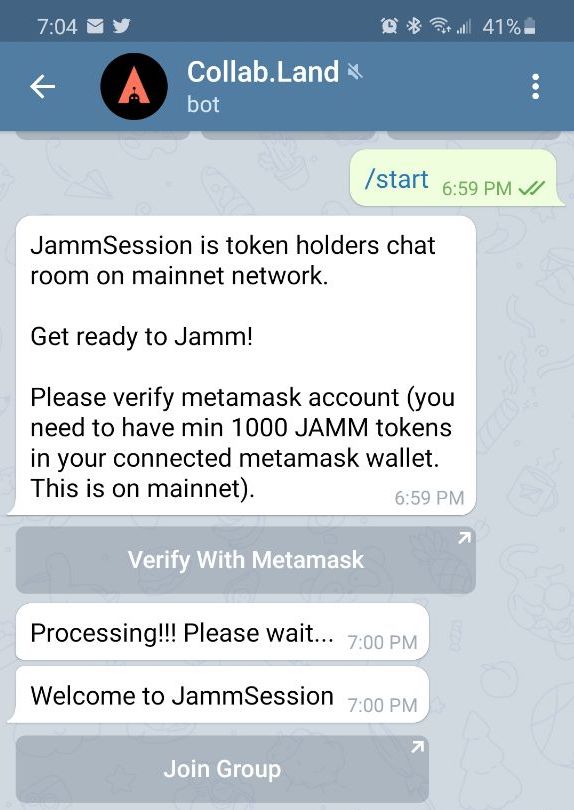Open the Collab.Land avatar picture
Viewport: 574px width, 810px height.
pyautogui.click(x=134, y=86)
